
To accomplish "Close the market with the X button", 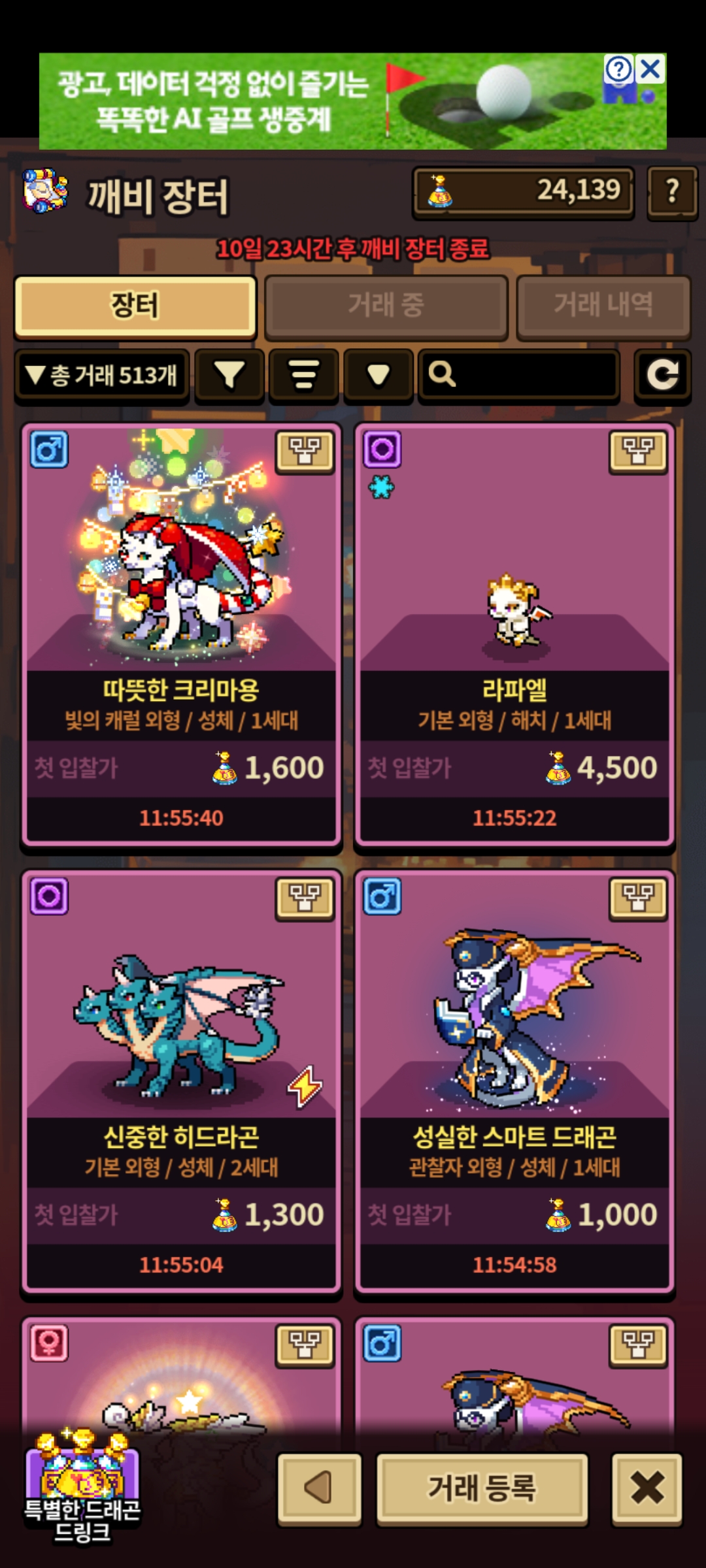I will point(647,1488).
